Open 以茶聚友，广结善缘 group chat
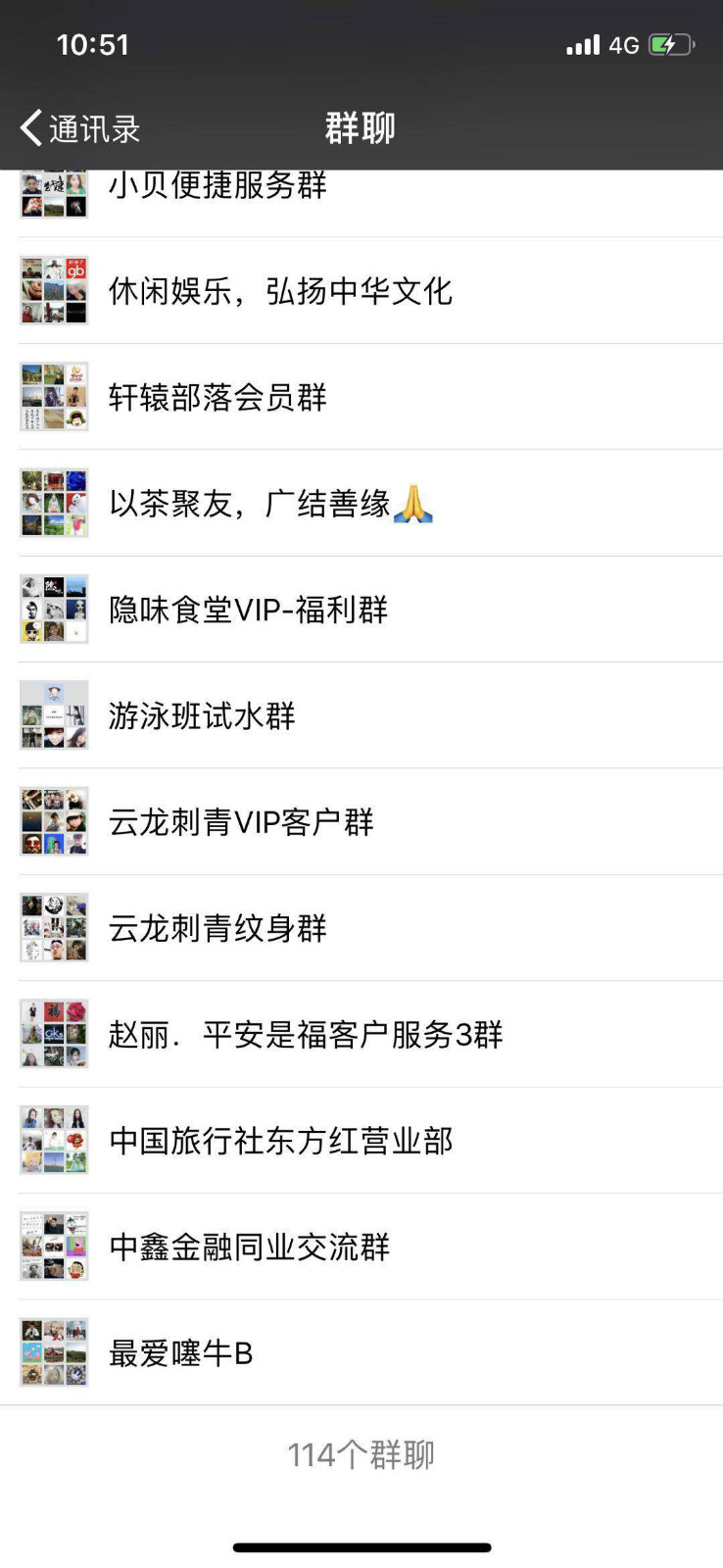The image size is (723, 1568). pos(269,504)
